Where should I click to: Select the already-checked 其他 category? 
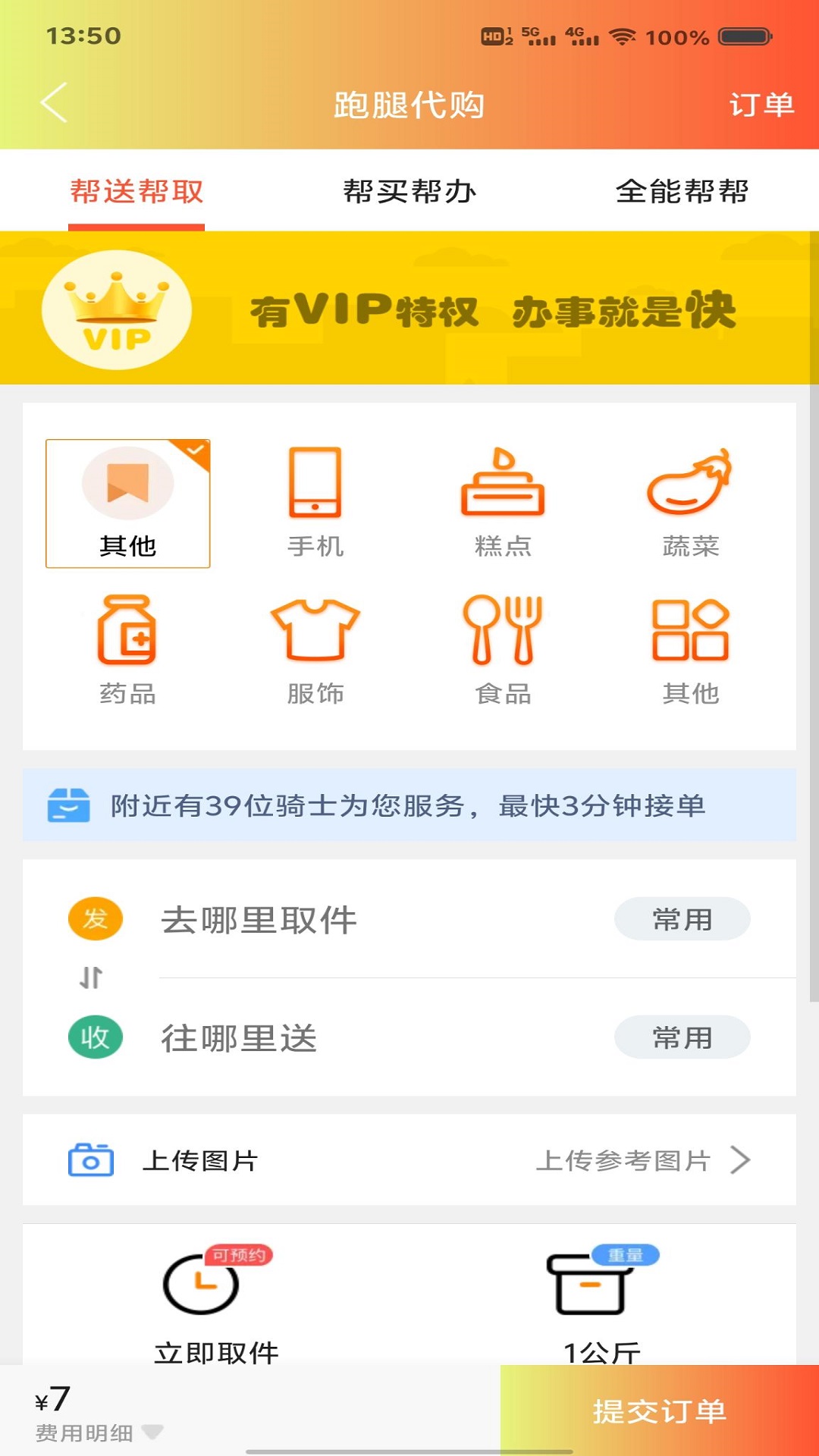point(127,500)
